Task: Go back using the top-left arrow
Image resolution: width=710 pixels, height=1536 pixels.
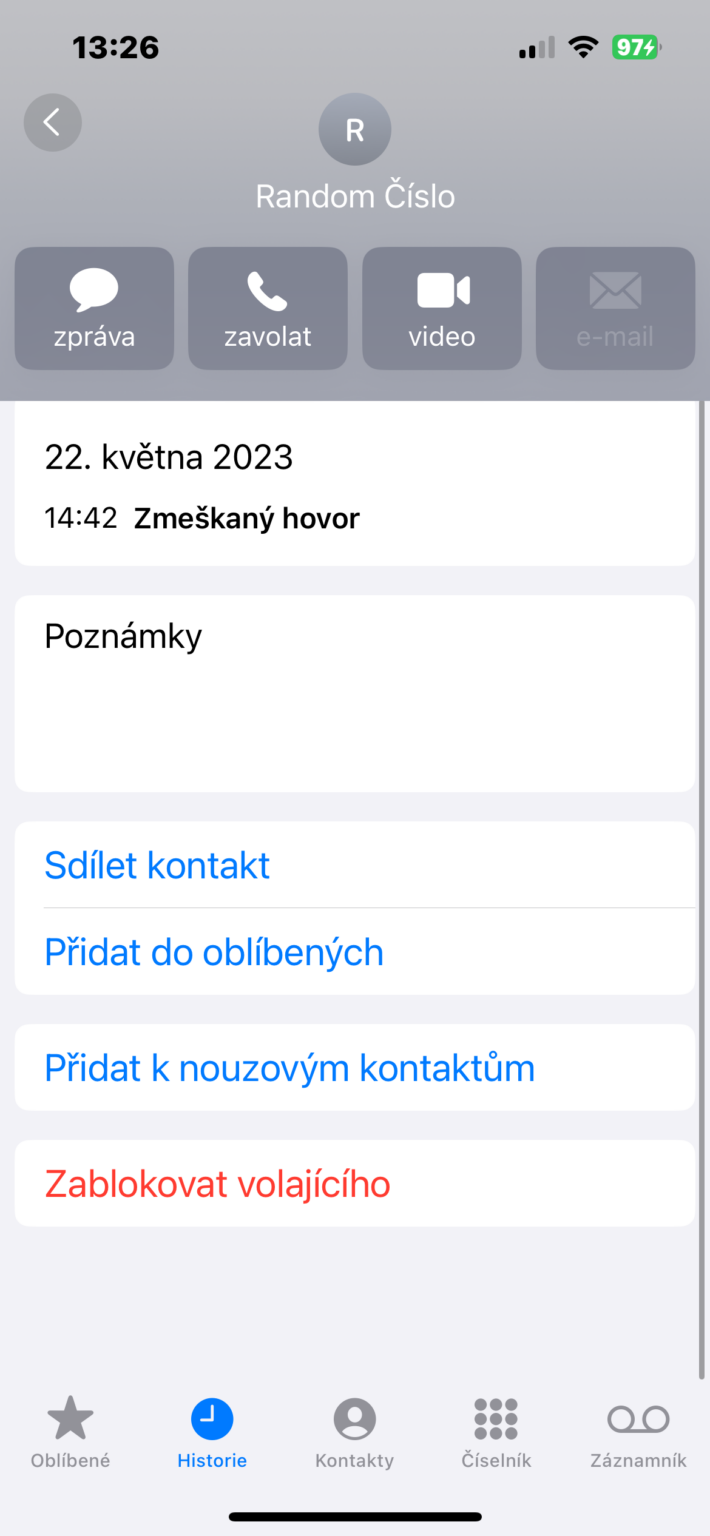Action: point(52,123)
